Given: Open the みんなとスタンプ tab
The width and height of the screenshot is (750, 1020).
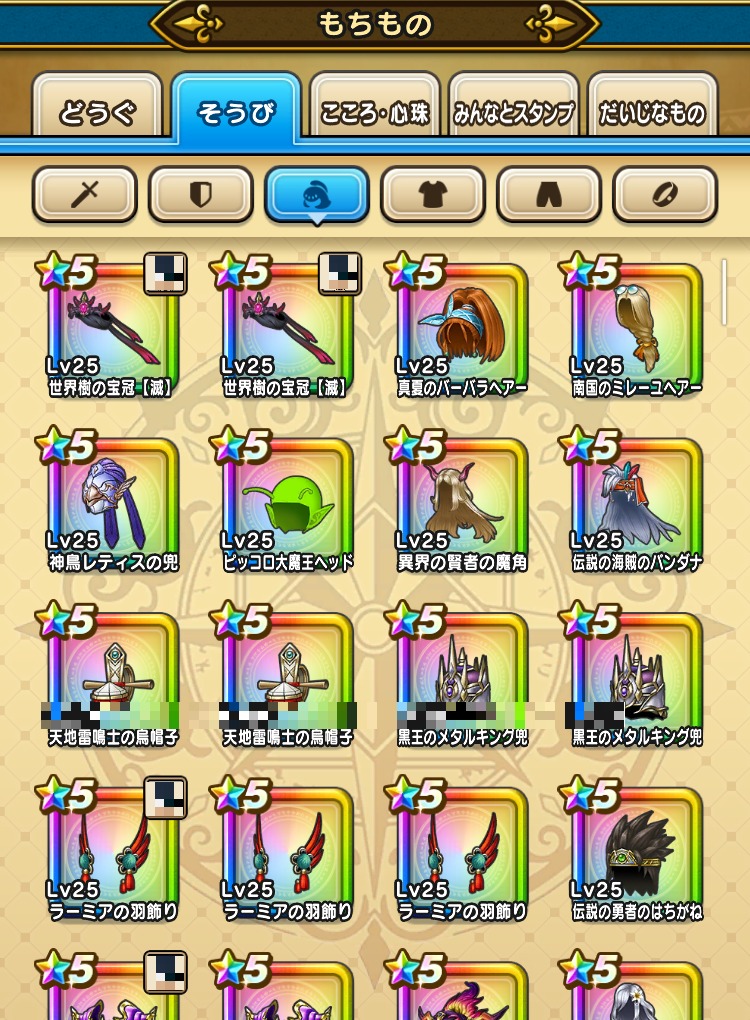Looking at the screenshot, I should tap(514, 112).
